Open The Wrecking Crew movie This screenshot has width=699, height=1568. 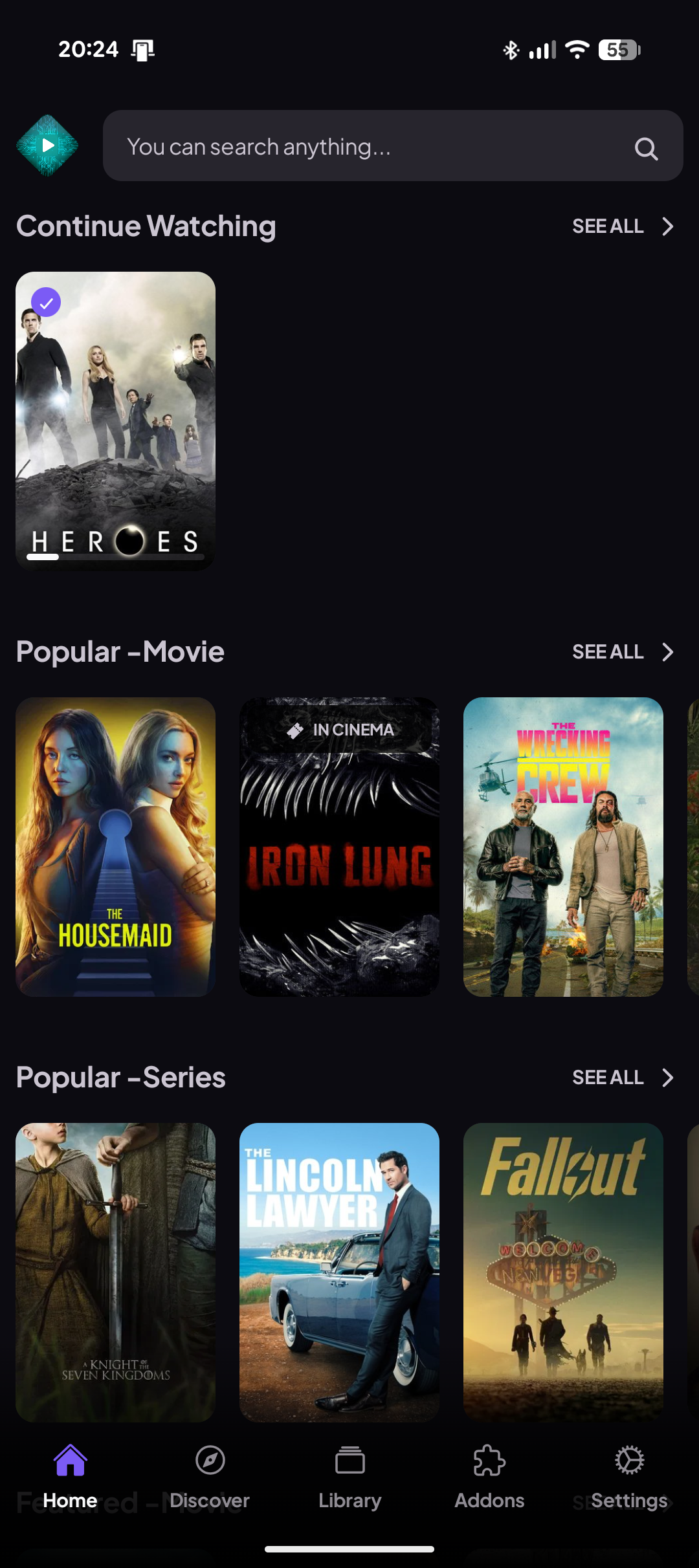point(563,846)
